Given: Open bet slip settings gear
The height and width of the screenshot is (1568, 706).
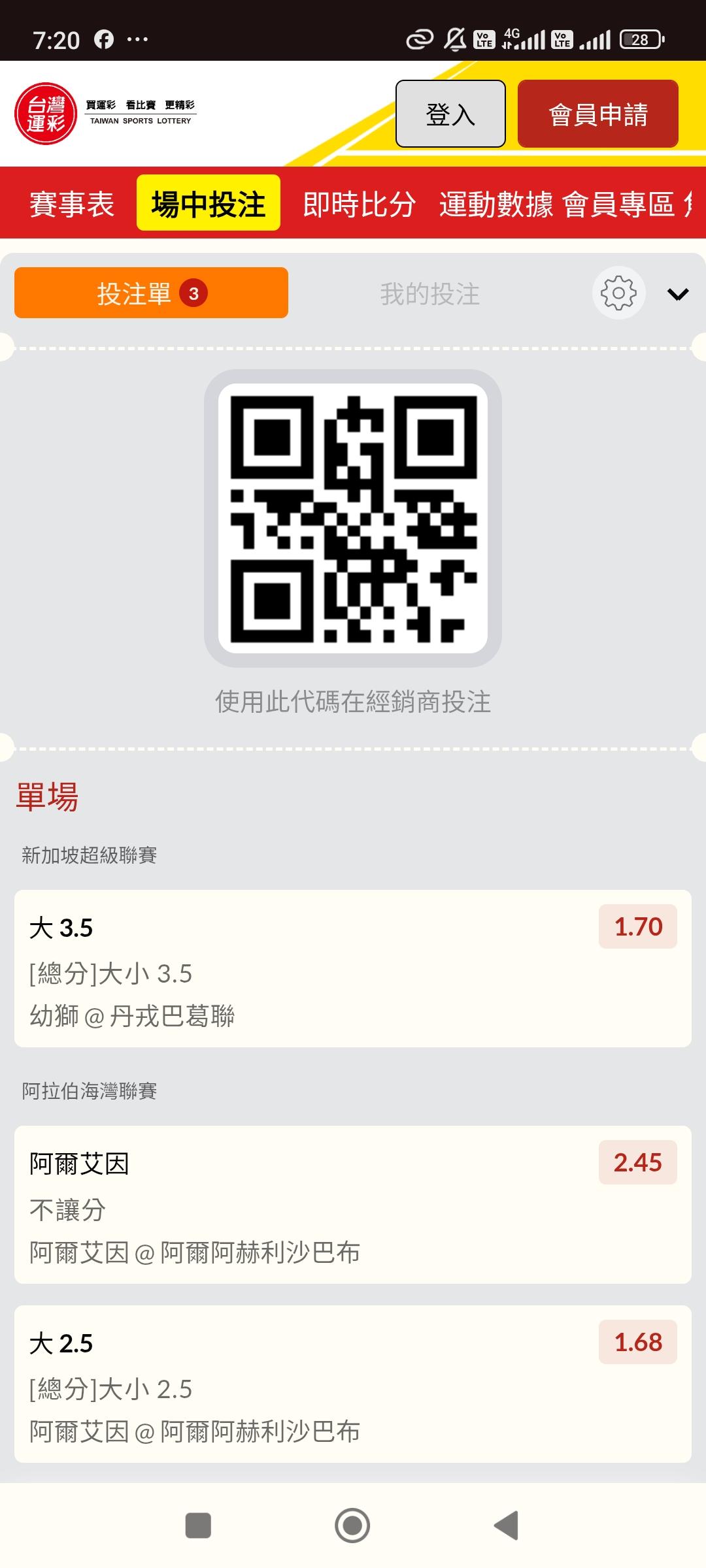Looking at the screenshot, I should coord(618,293).
